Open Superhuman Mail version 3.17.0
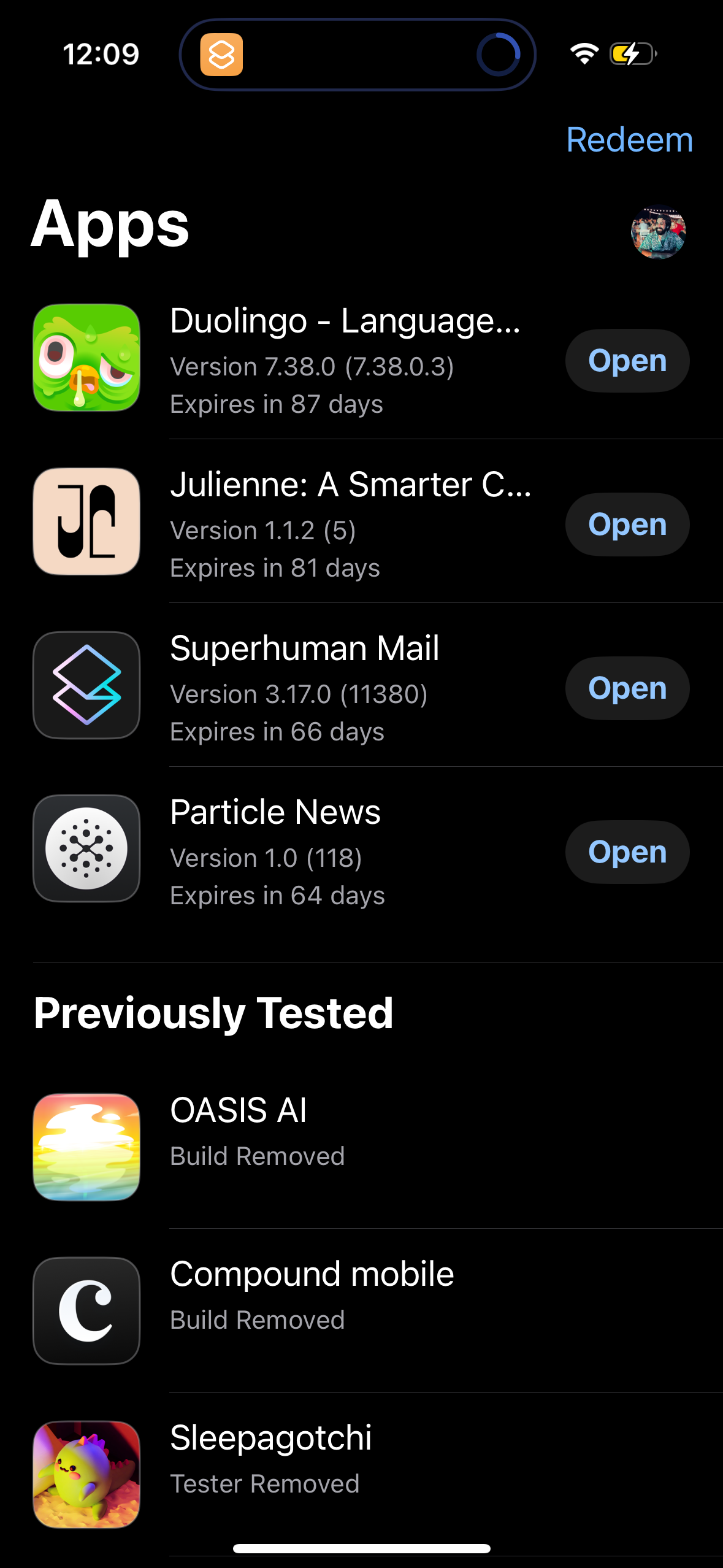Image resolution: width=723 pixels, height=1568 pixels. pos(627,688)
